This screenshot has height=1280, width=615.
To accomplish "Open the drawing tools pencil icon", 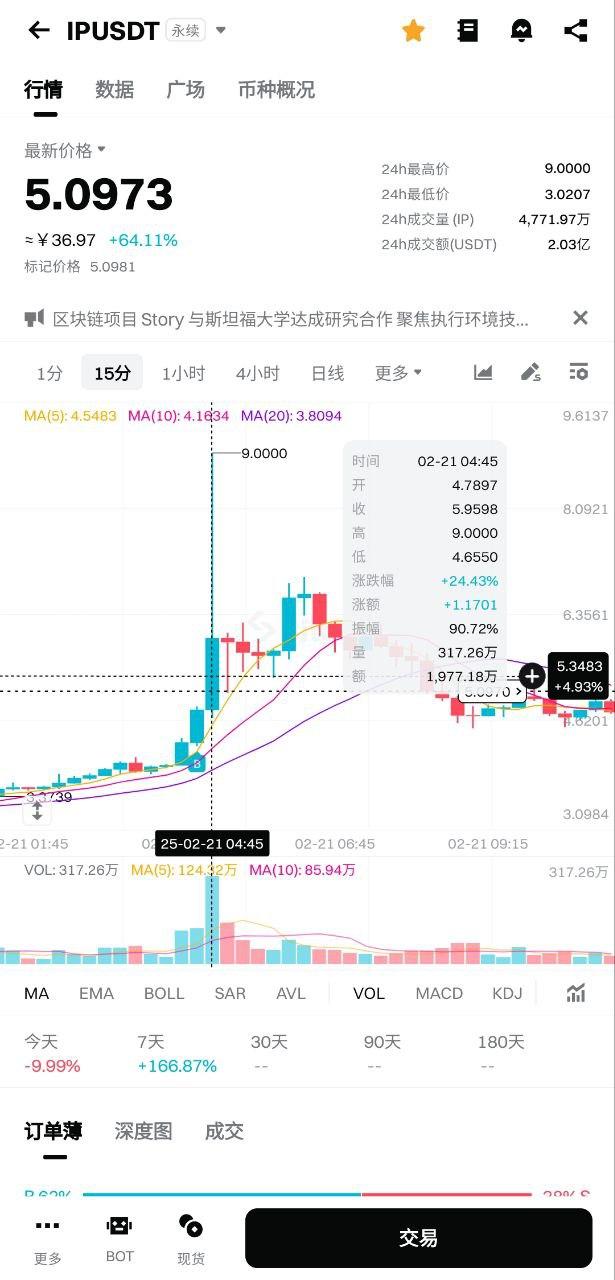I will 531,373.
